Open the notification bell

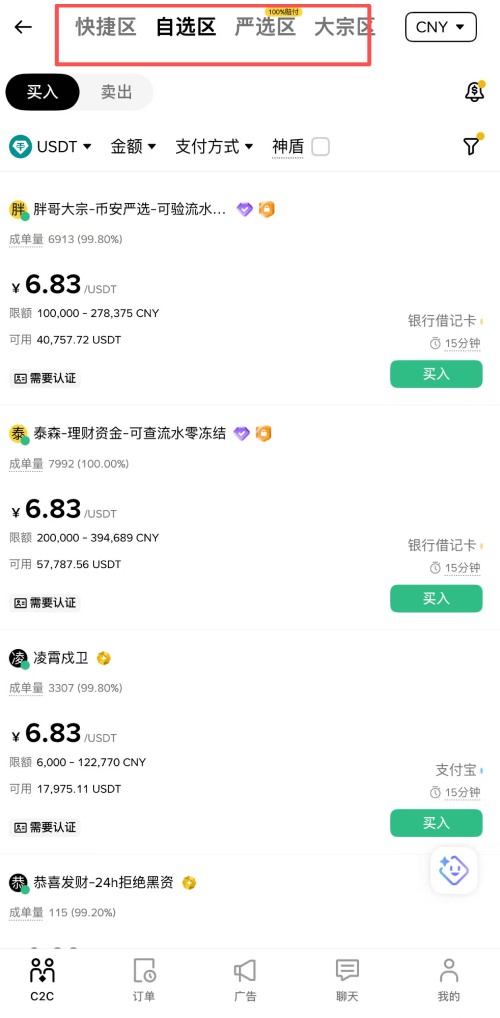click(x=475, y=92)
